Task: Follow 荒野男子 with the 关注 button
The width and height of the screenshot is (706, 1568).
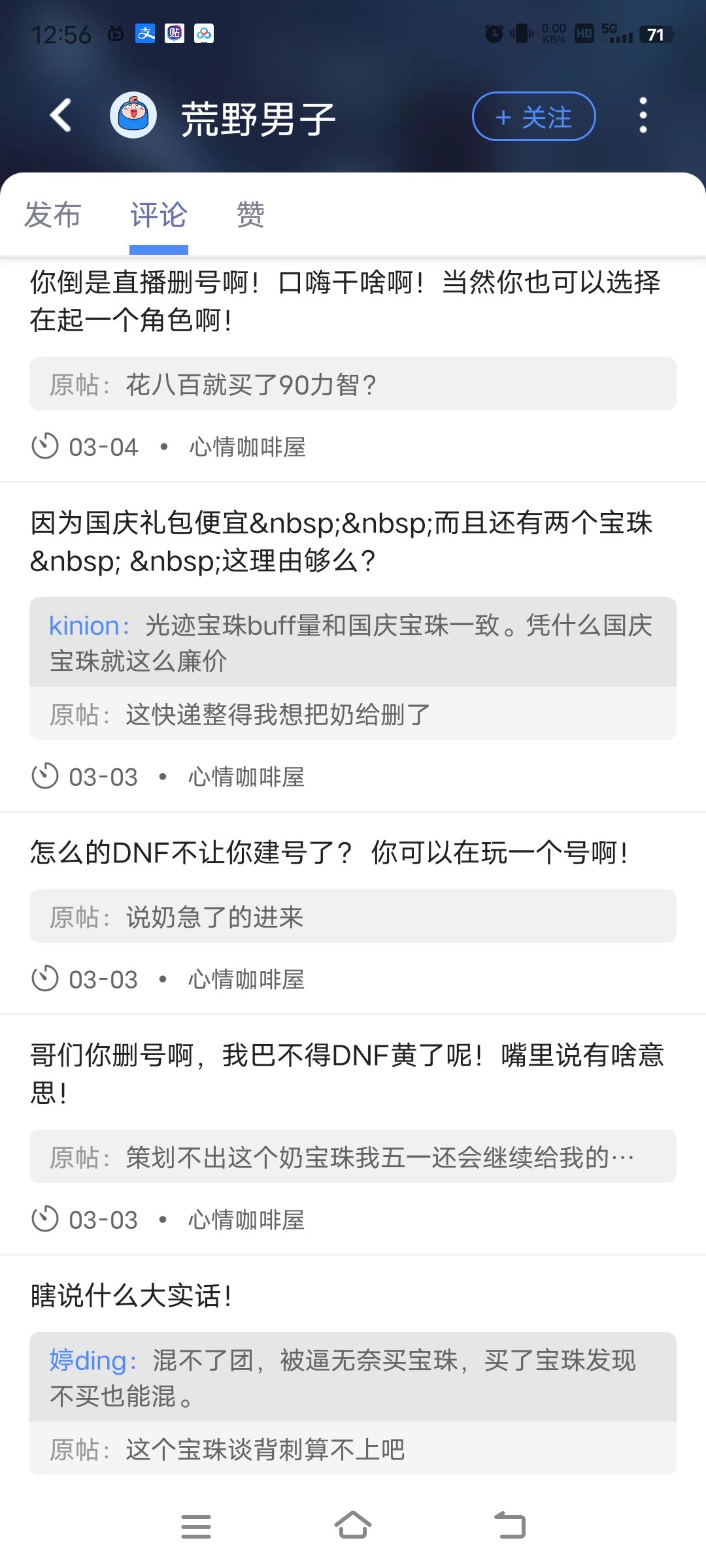Action: tap(533, 117)
